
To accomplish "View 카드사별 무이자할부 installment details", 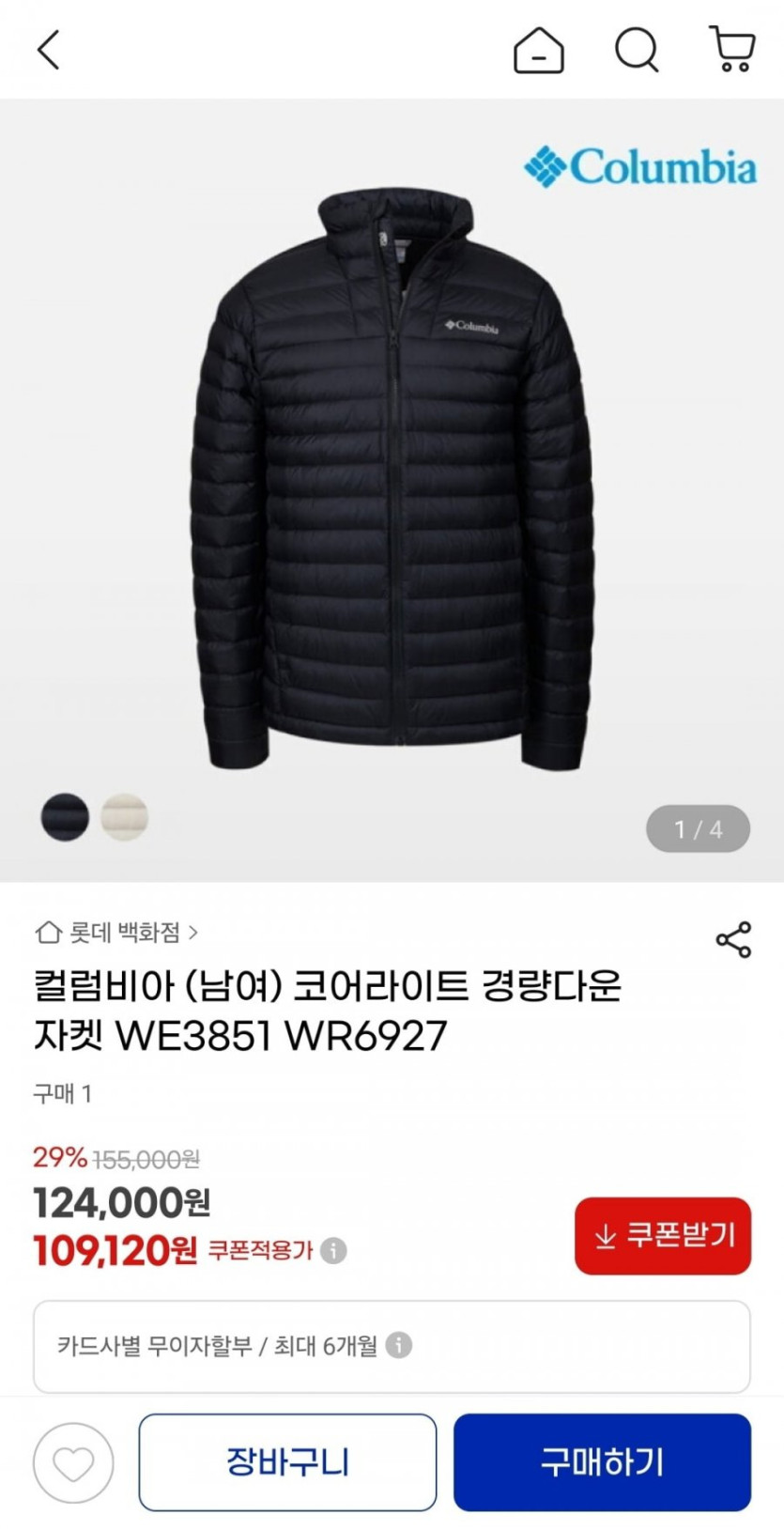I will point(392,1346).
